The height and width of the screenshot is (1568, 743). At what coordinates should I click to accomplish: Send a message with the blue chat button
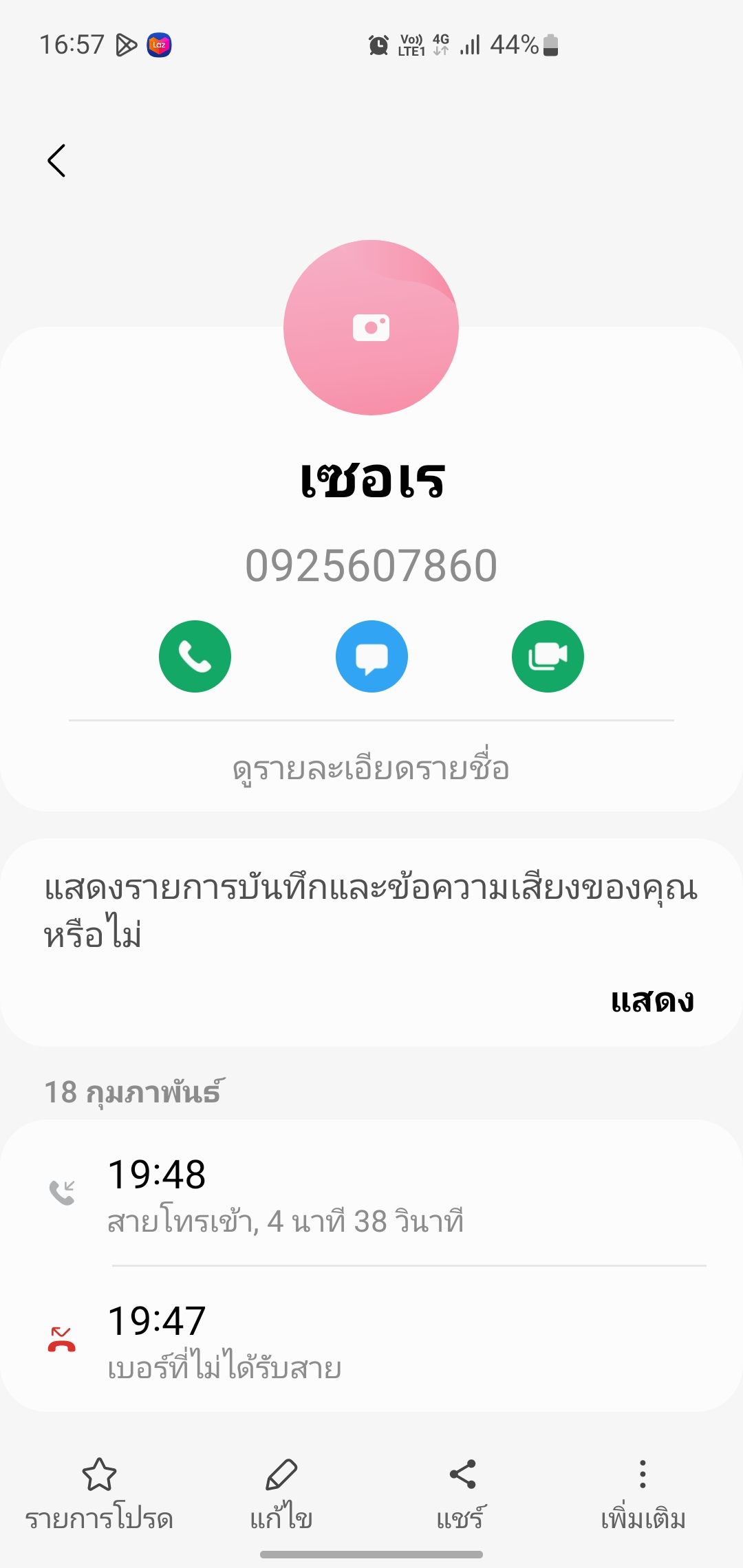tap(371, 656)
